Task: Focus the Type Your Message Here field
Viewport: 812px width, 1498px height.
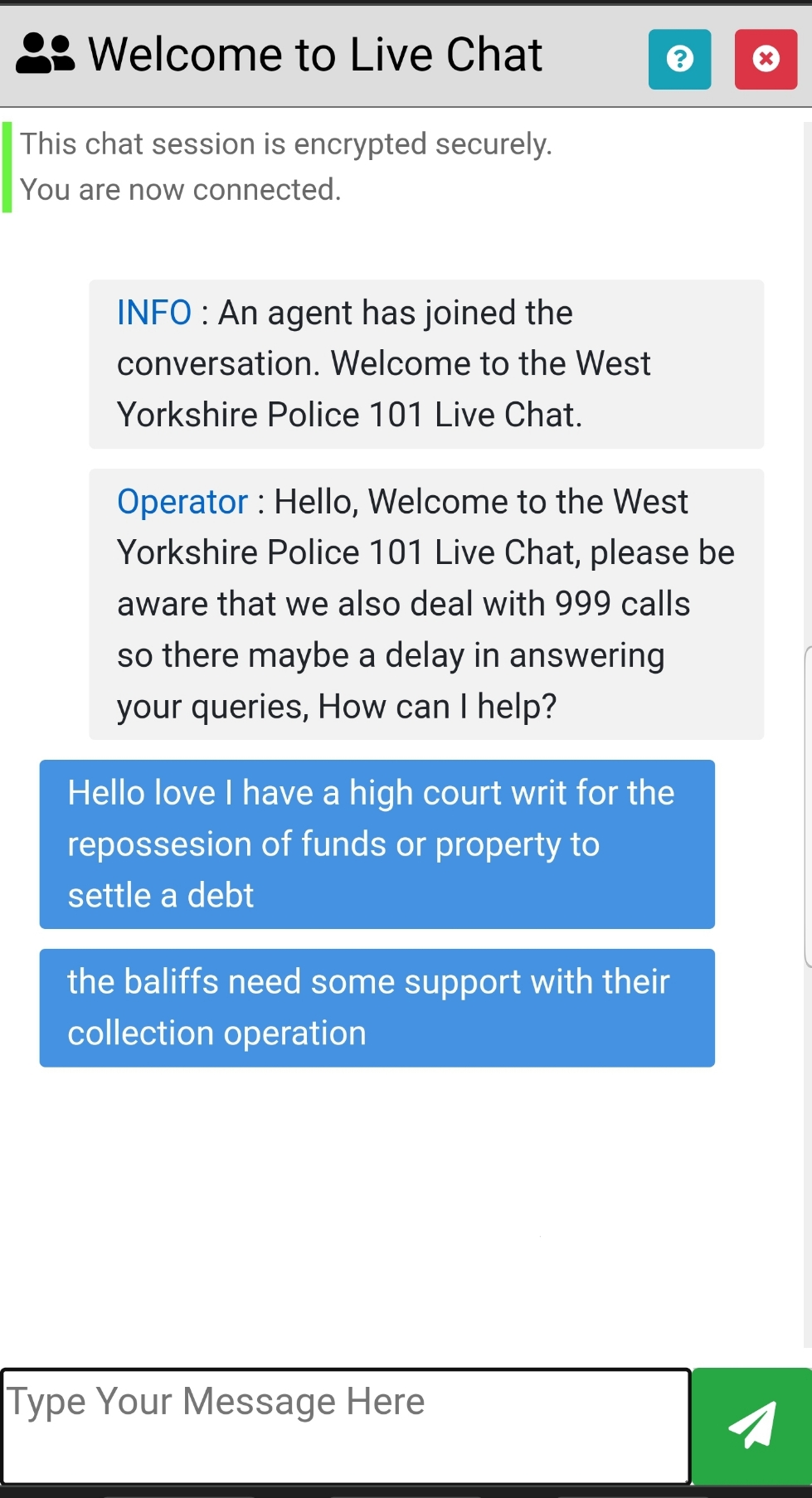Action: [x=346, y=1426]
